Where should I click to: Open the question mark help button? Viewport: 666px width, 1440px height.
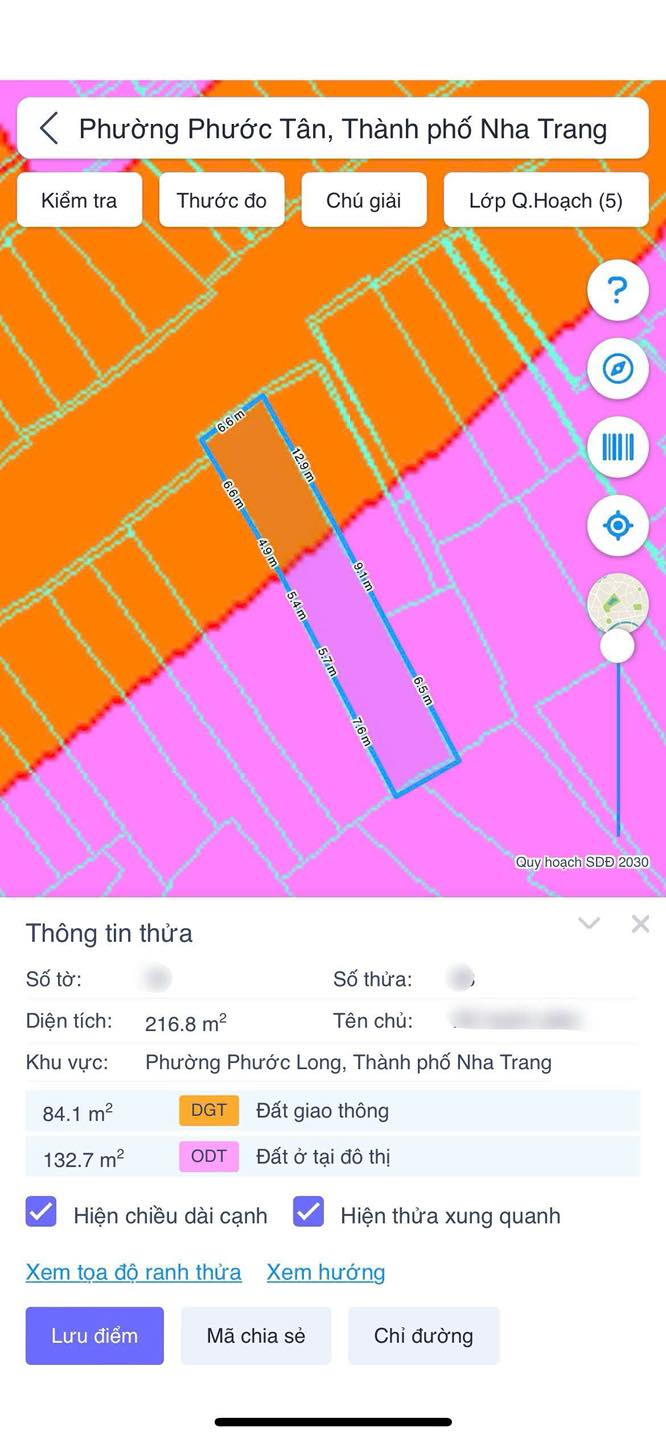coord(618,291)
